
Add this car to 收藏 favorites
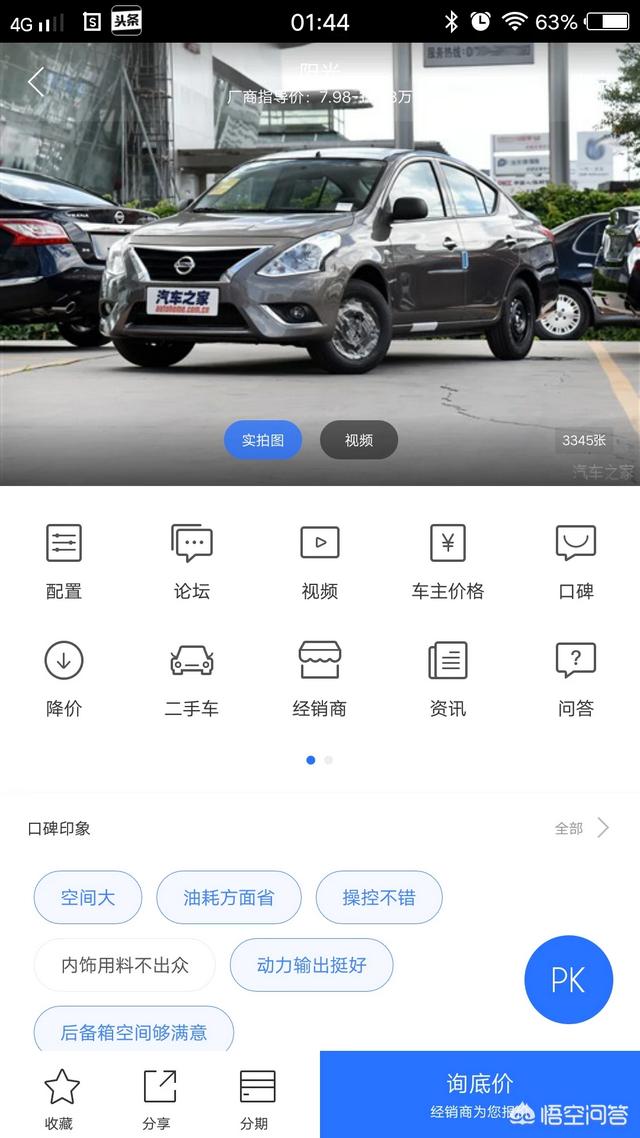click(x=60, y=1098)
